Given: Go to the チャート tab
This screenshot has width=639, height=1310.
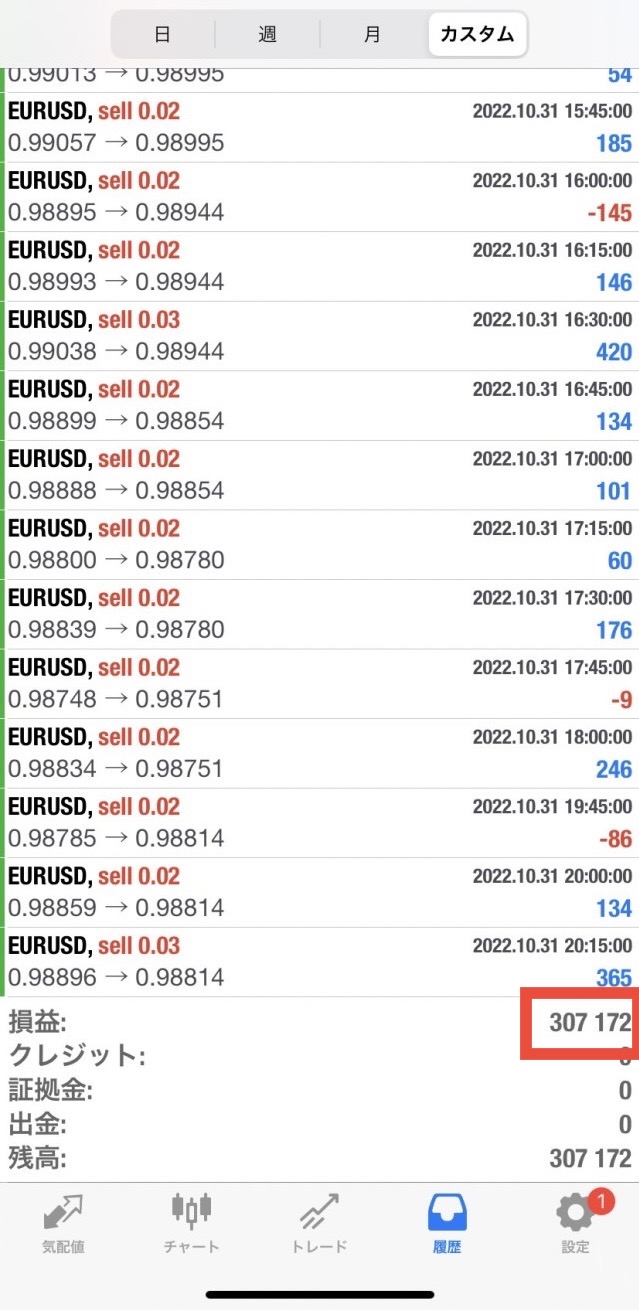Looking at the screenshot, I should point(191,1224).
